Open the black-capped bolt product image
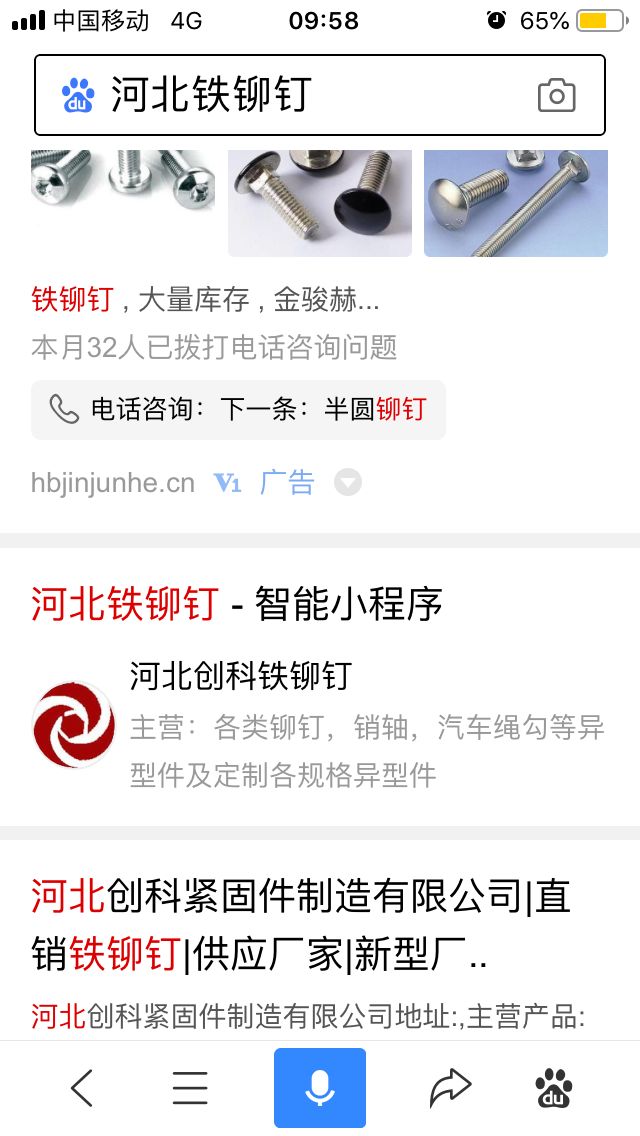The height and width of the screenshot is (1136, 640). (x=320, y=202)
